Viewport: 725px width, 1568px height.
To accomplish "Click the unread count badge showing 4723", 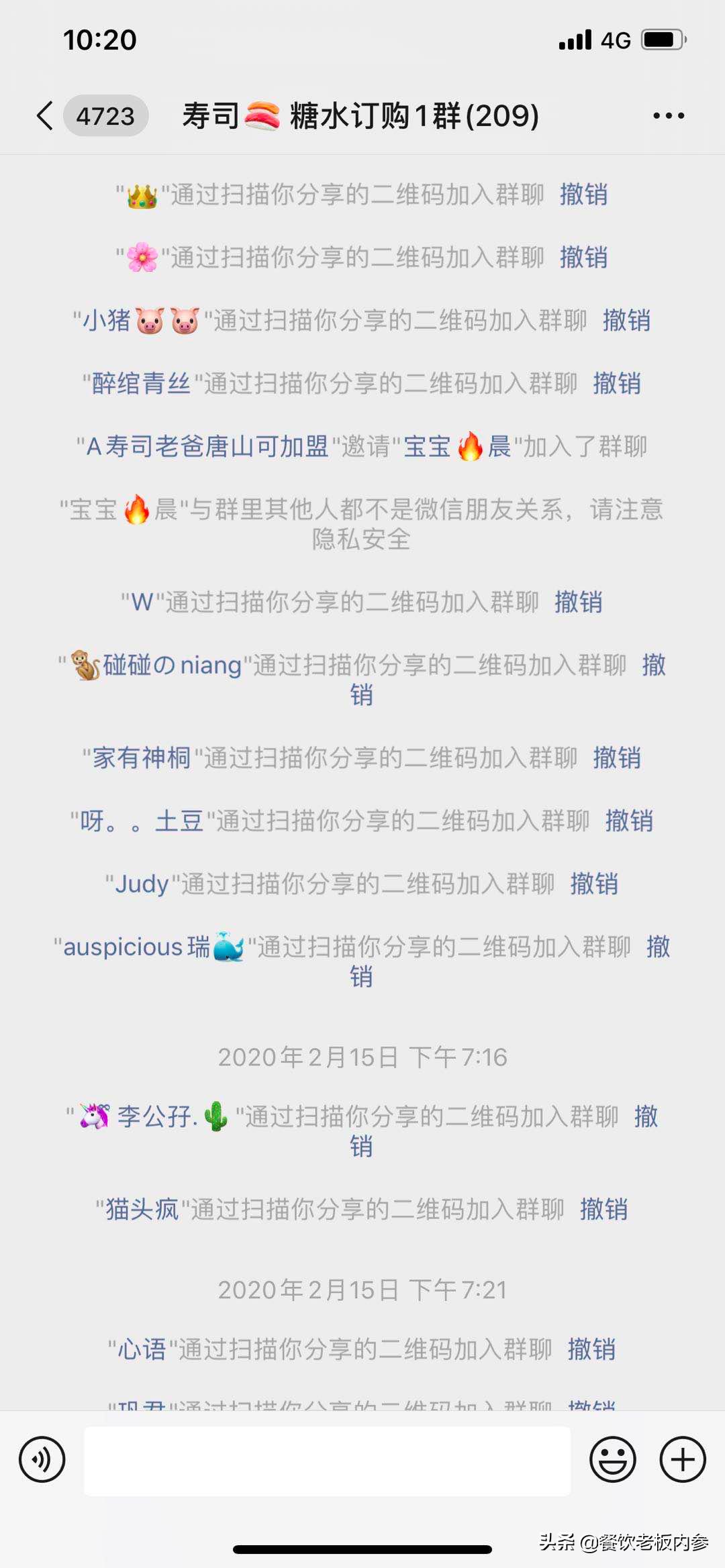I will click(105, 115).
